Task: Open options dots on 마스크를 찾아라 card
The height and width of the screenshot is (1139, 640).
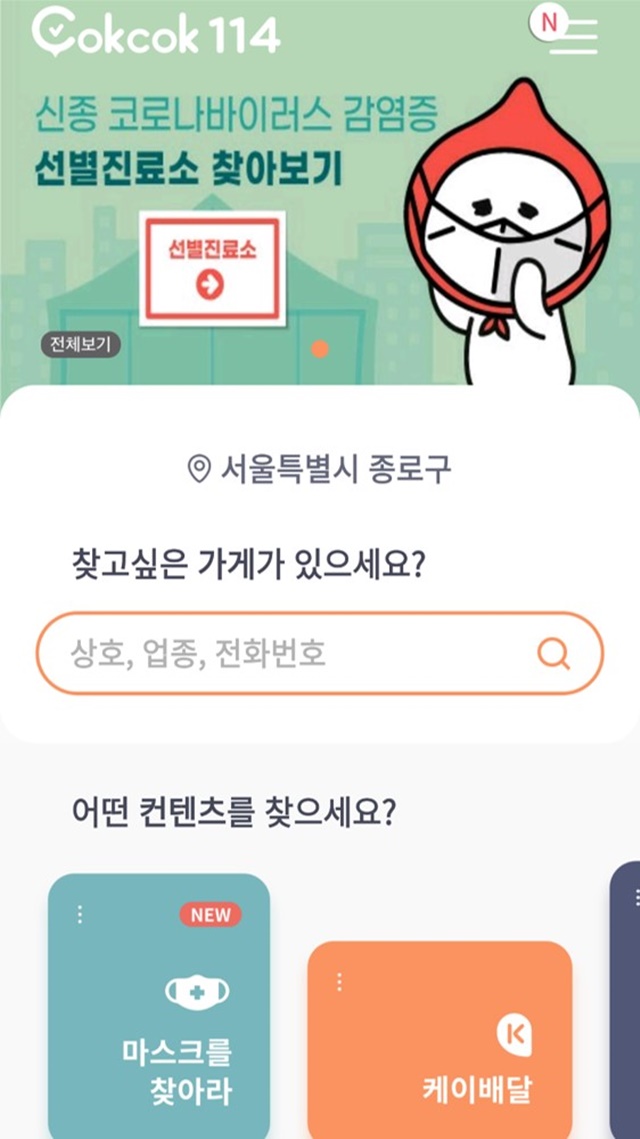Action: coord(80,915)
